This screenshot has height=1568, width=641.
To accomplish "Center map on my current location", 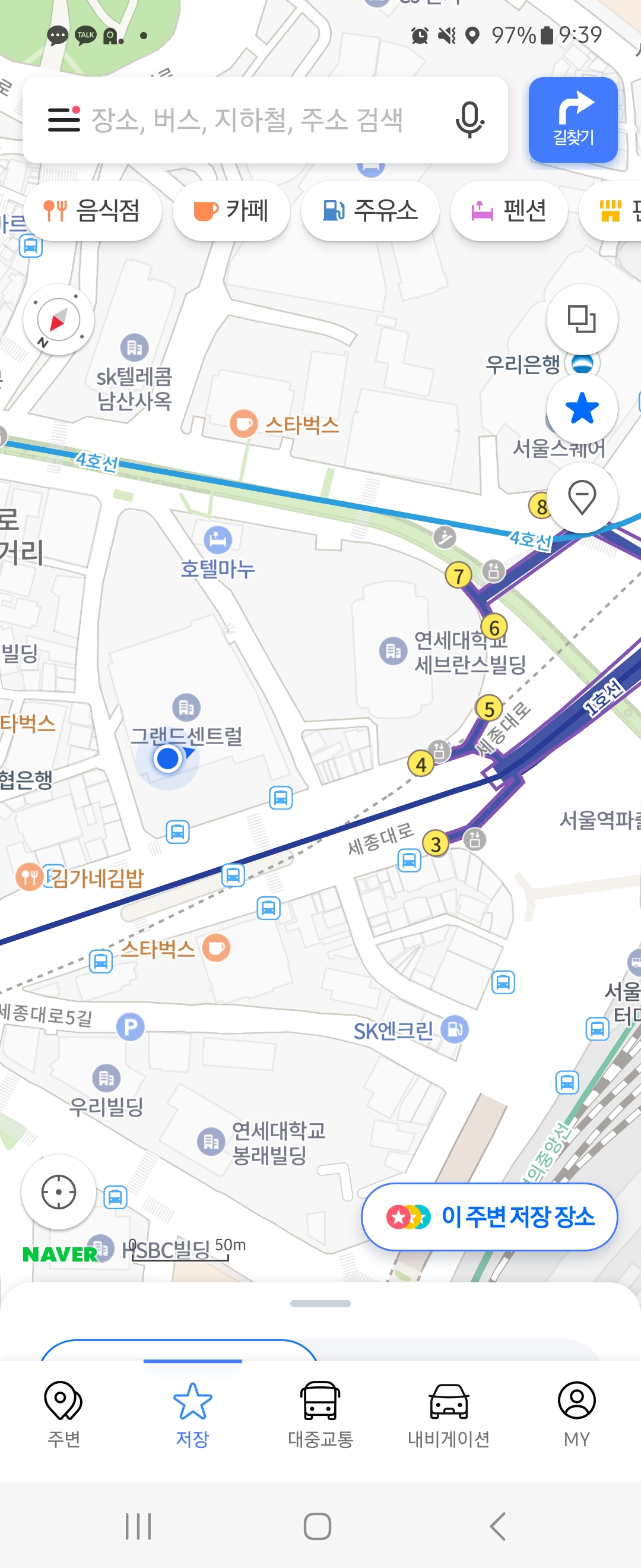I will click(58, 1191).
